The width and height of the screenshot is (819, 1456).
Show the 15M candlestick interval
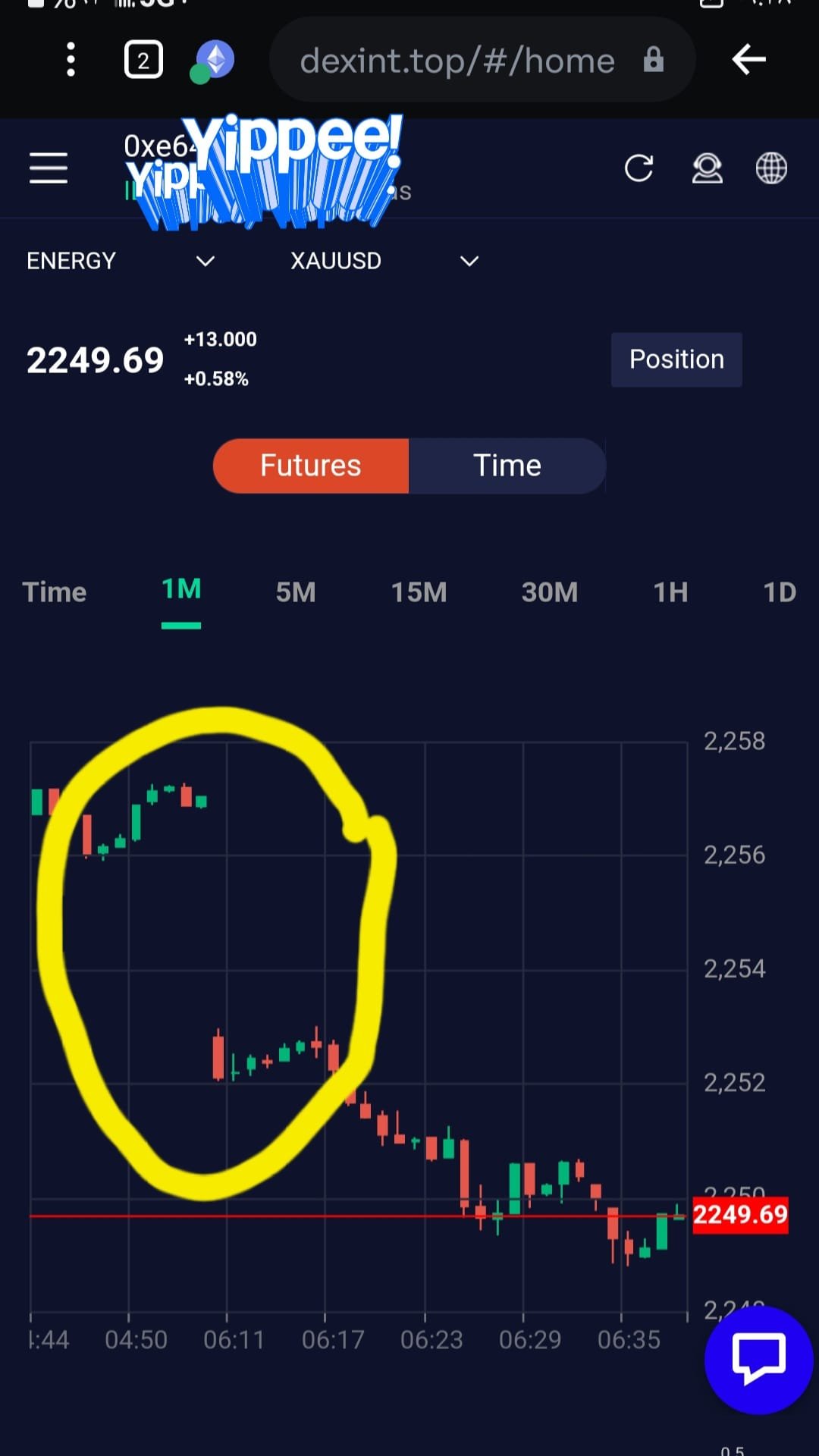coord(419,592)
